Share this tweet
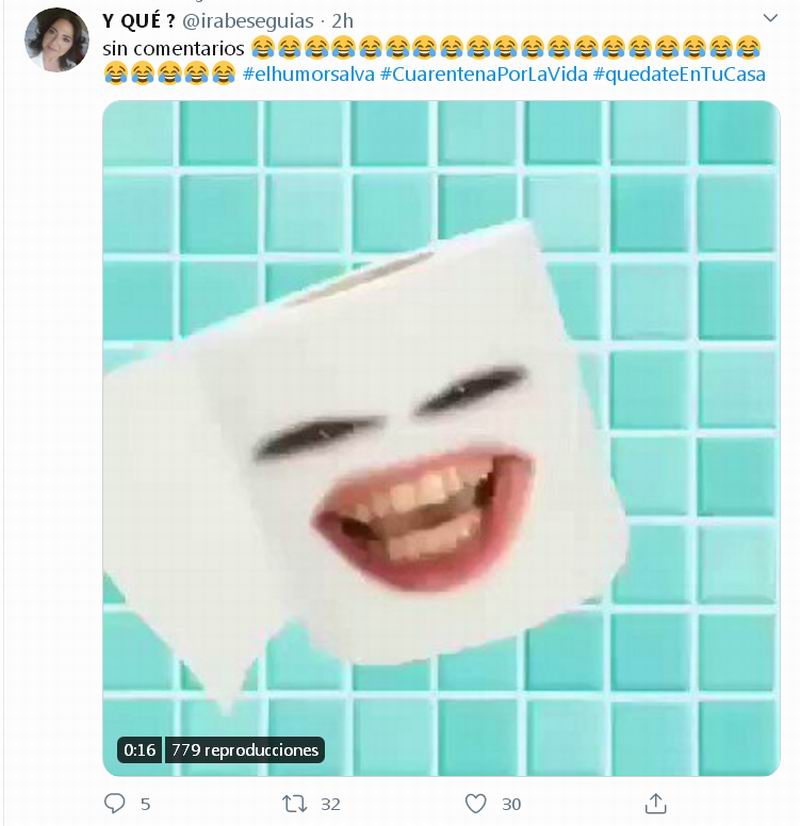This screenshot has width=800, height=826. pos(656,803)
